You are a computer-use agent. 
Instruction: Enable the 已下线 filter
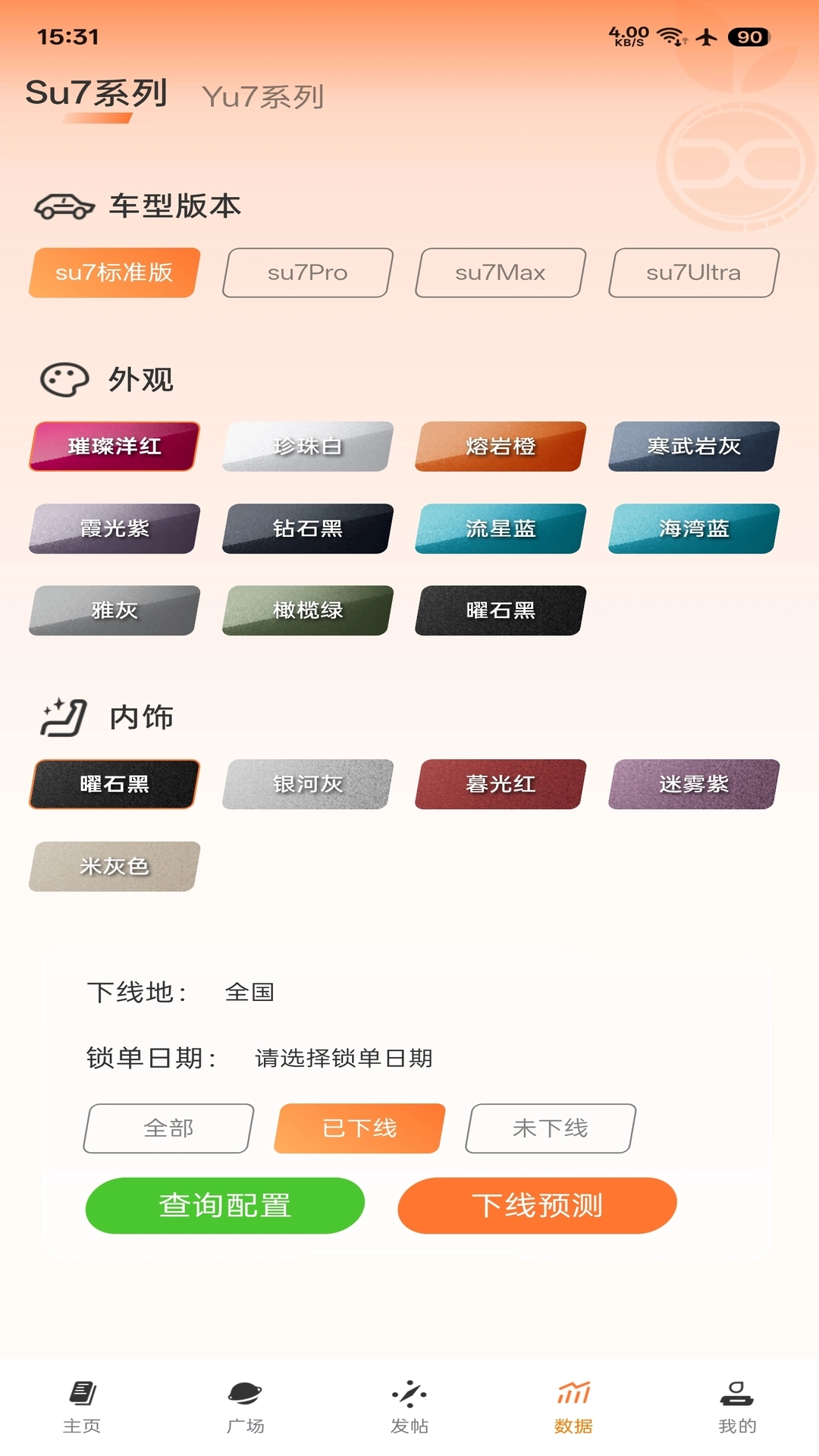point(359,1128)
